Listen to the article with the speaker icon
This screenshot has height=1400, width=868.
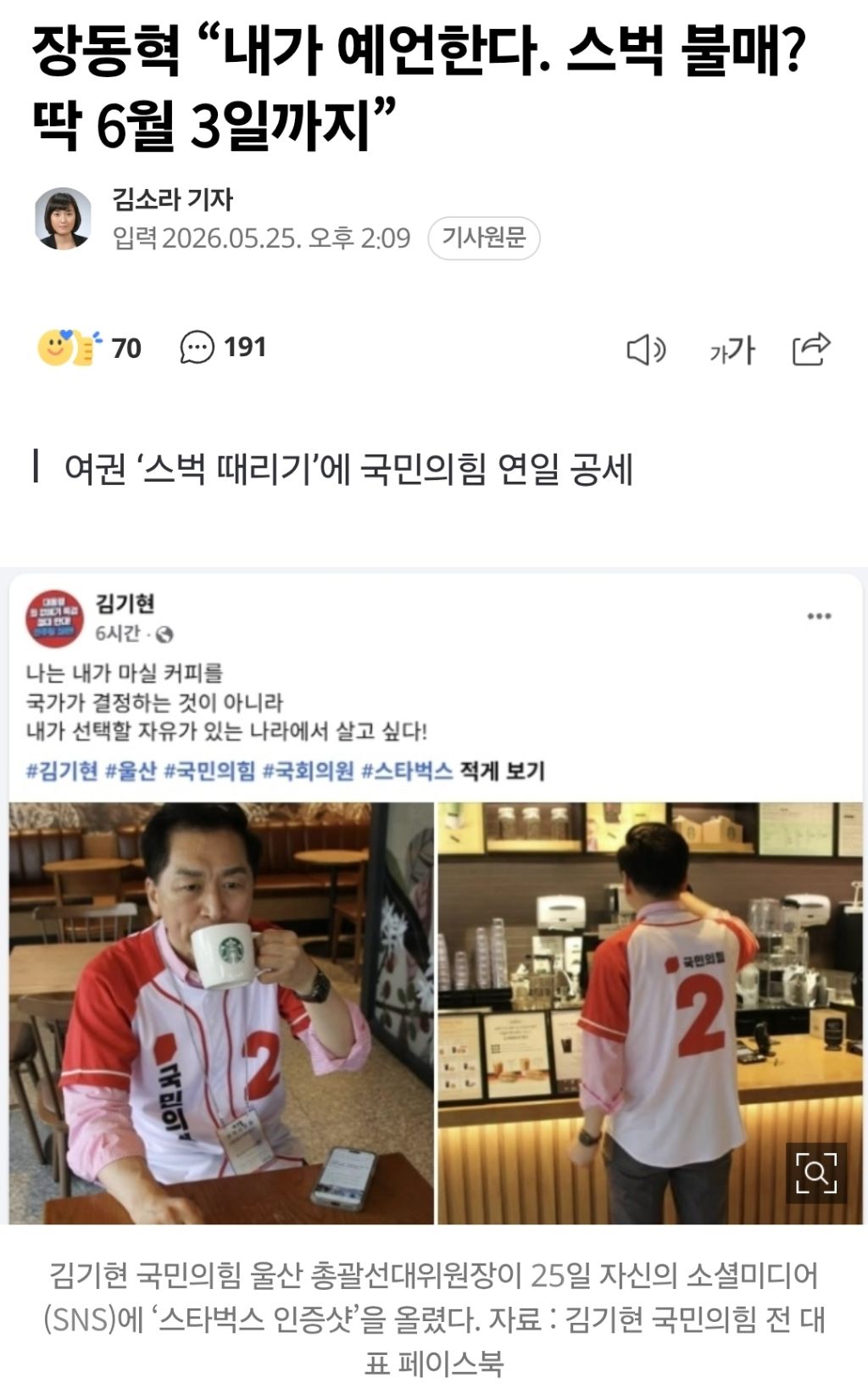(x=646, y=349)
